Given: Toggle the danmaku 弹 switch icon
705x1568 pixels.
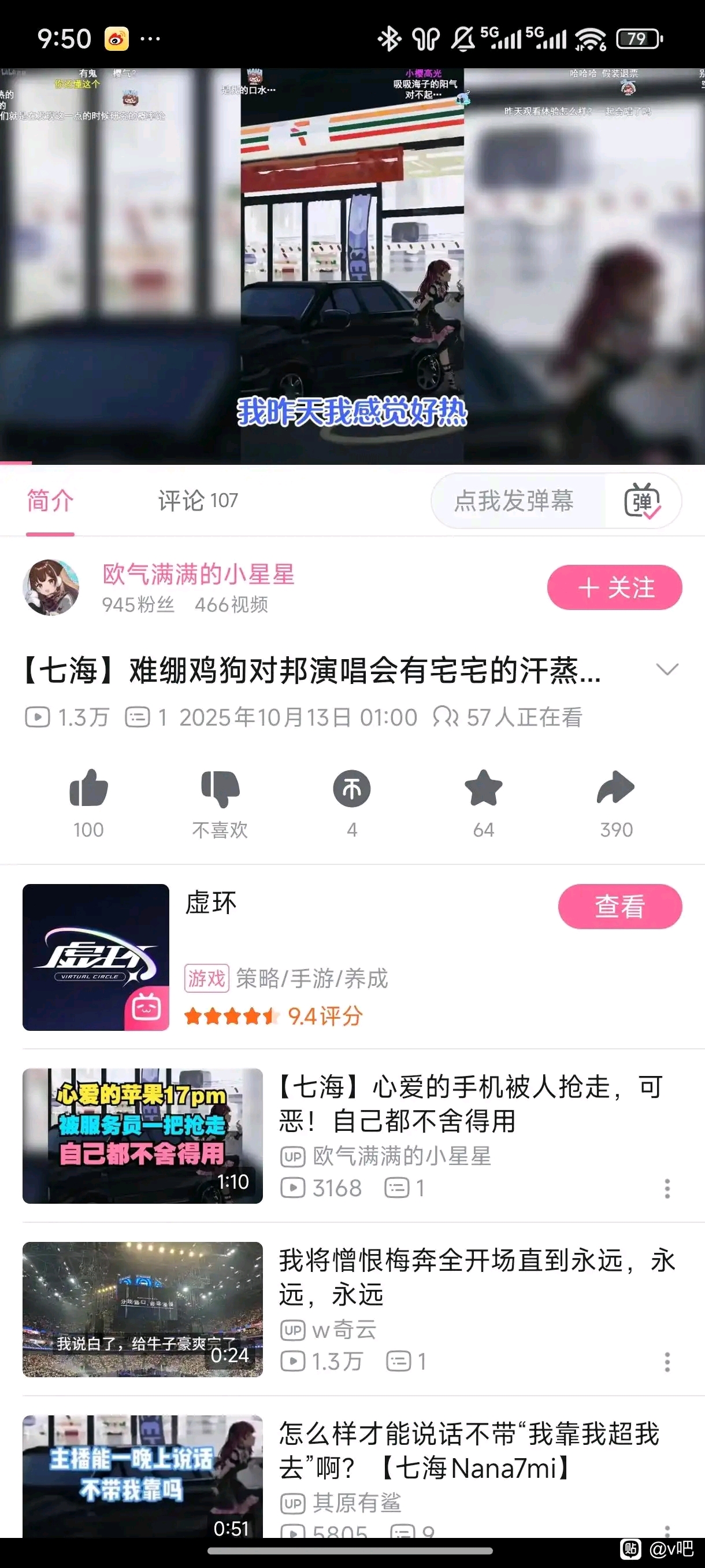Looking at the screenshot, I should click(643, 501).
